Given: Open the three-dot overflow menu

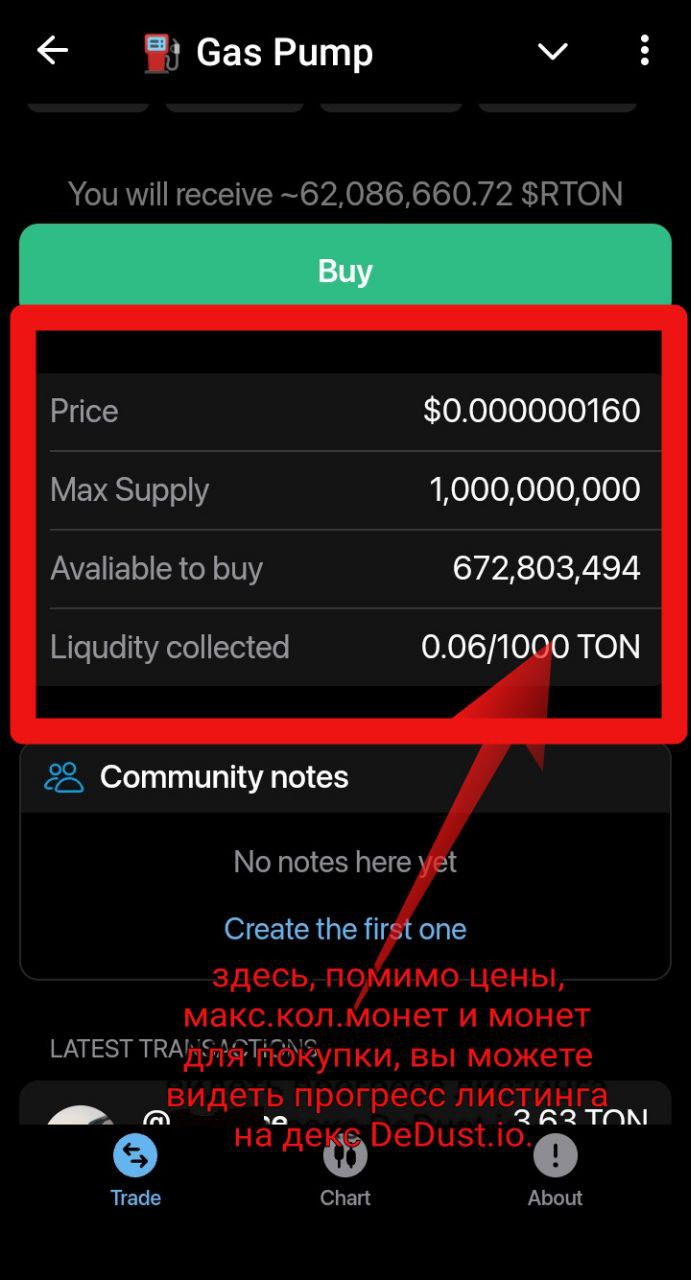Looking at the screenshot, I should (644, 51).
